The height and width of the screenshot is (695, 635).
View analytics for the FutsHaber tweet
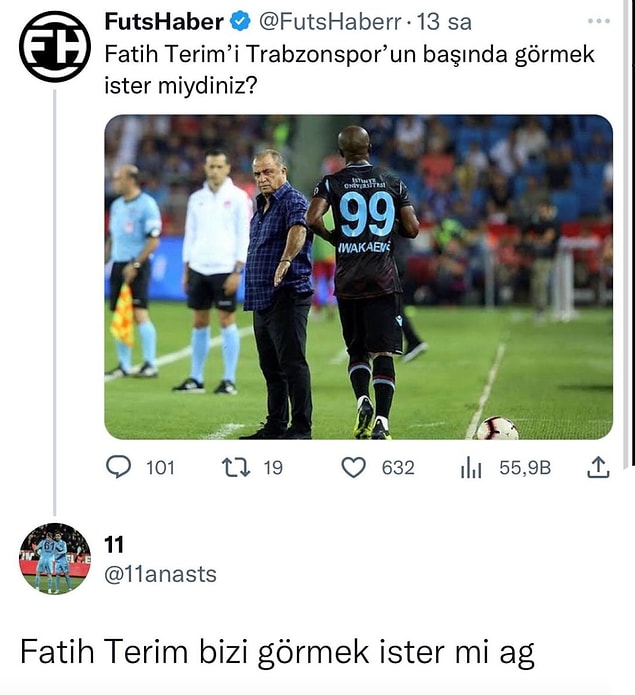pos(471,467)
